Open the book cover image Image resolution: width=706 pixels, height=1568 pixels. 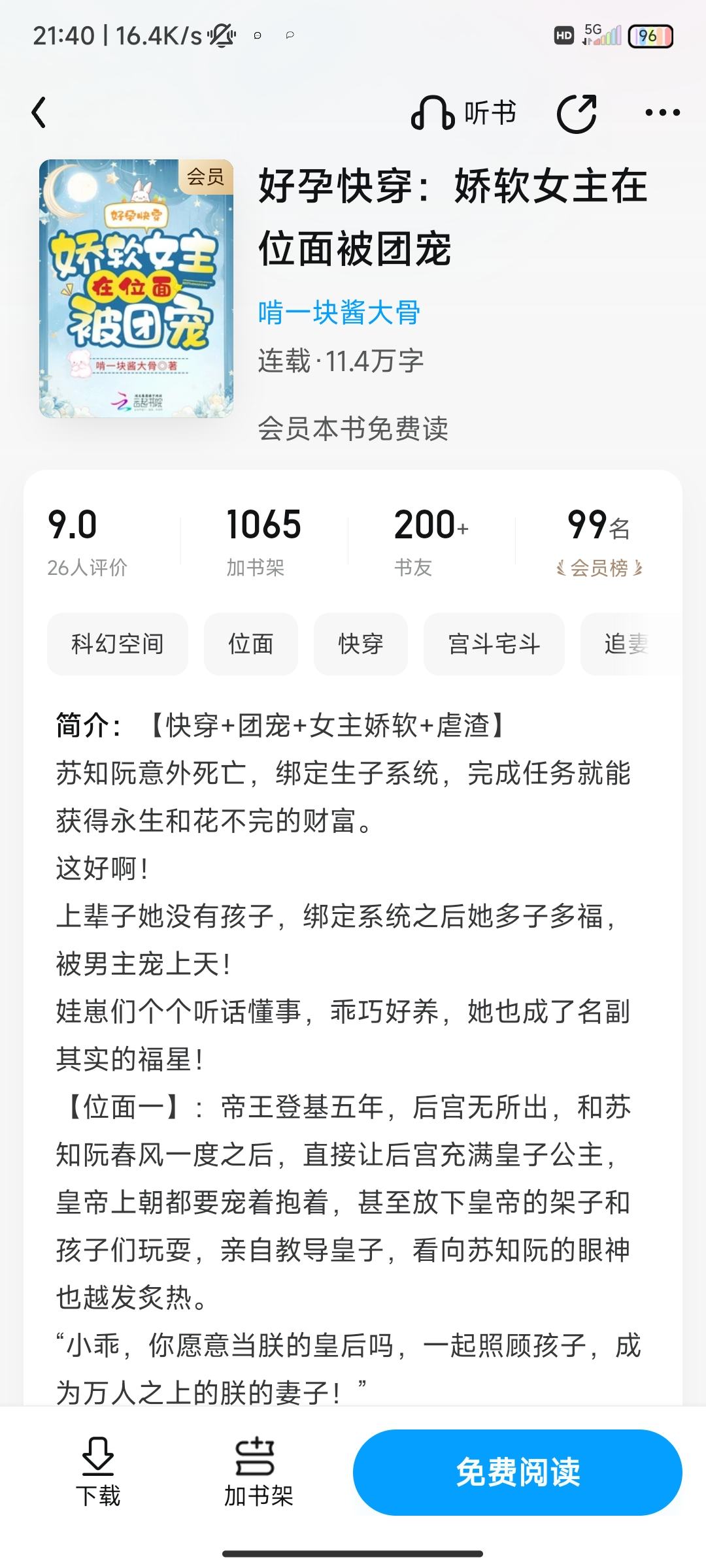click(136, 288)
